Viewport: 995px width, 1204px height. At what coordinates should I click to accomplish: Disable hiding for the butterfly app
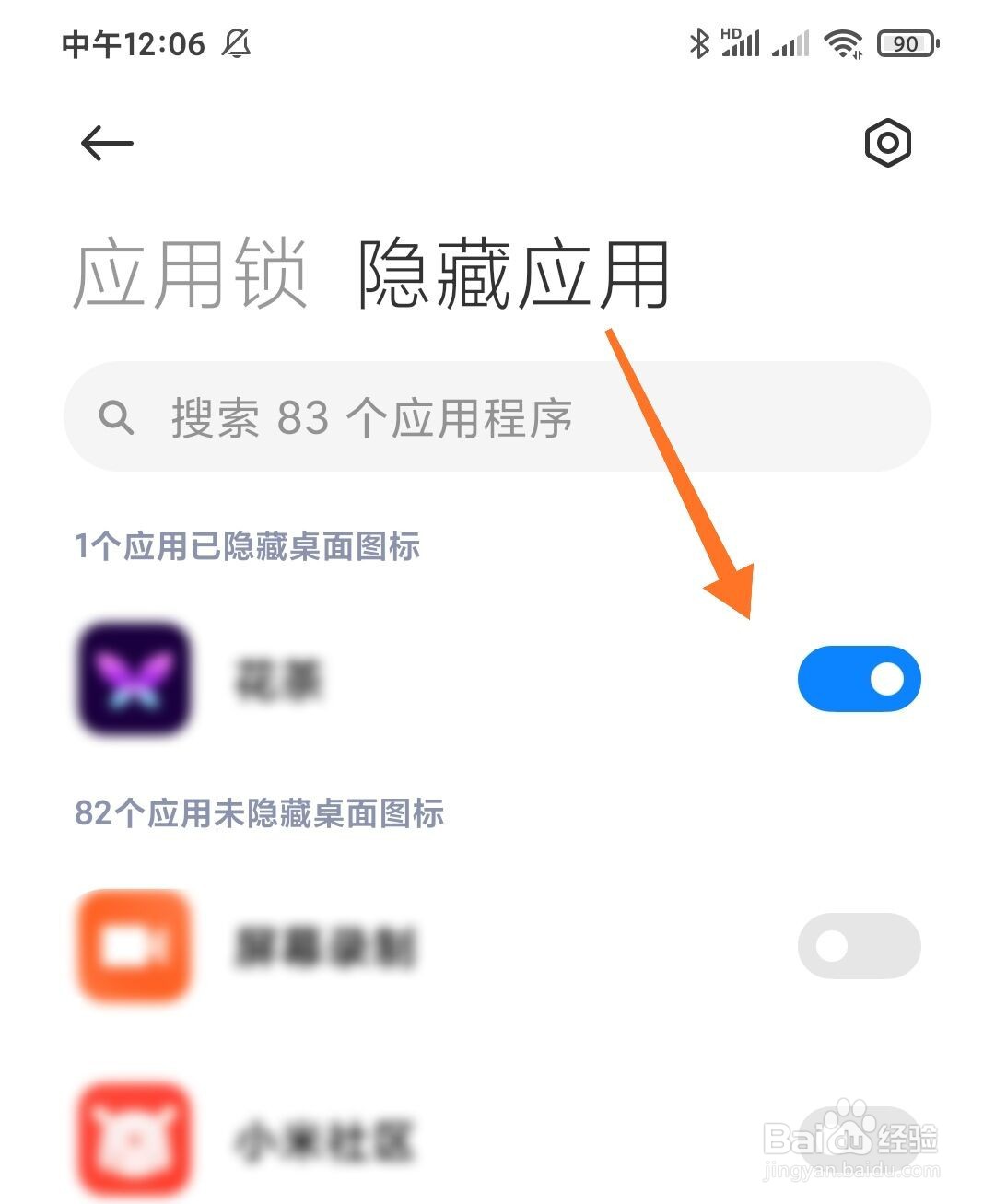coord(858,679)
